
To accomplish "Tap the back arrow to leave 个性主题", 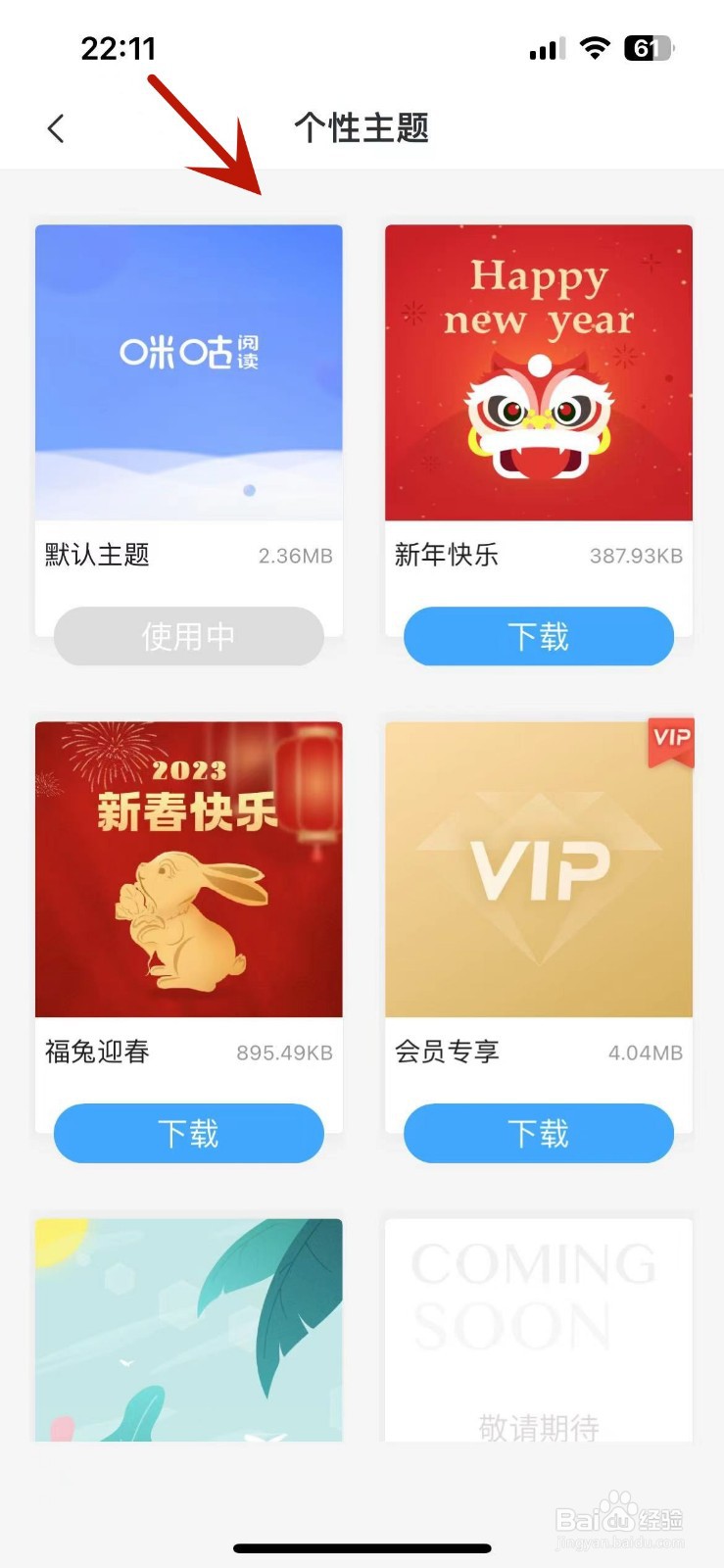I will [x=56, y=127].
